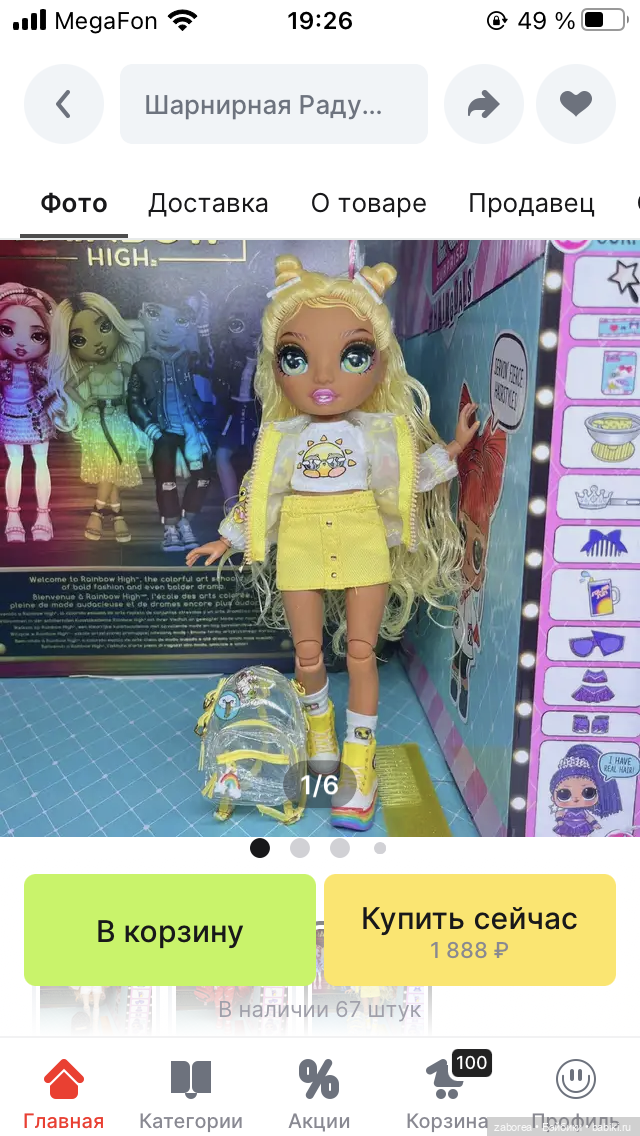Switch to the Доставка tab
Image resolution: width=640 pixels, height=1136 pixels.
(x=208, y=204)
